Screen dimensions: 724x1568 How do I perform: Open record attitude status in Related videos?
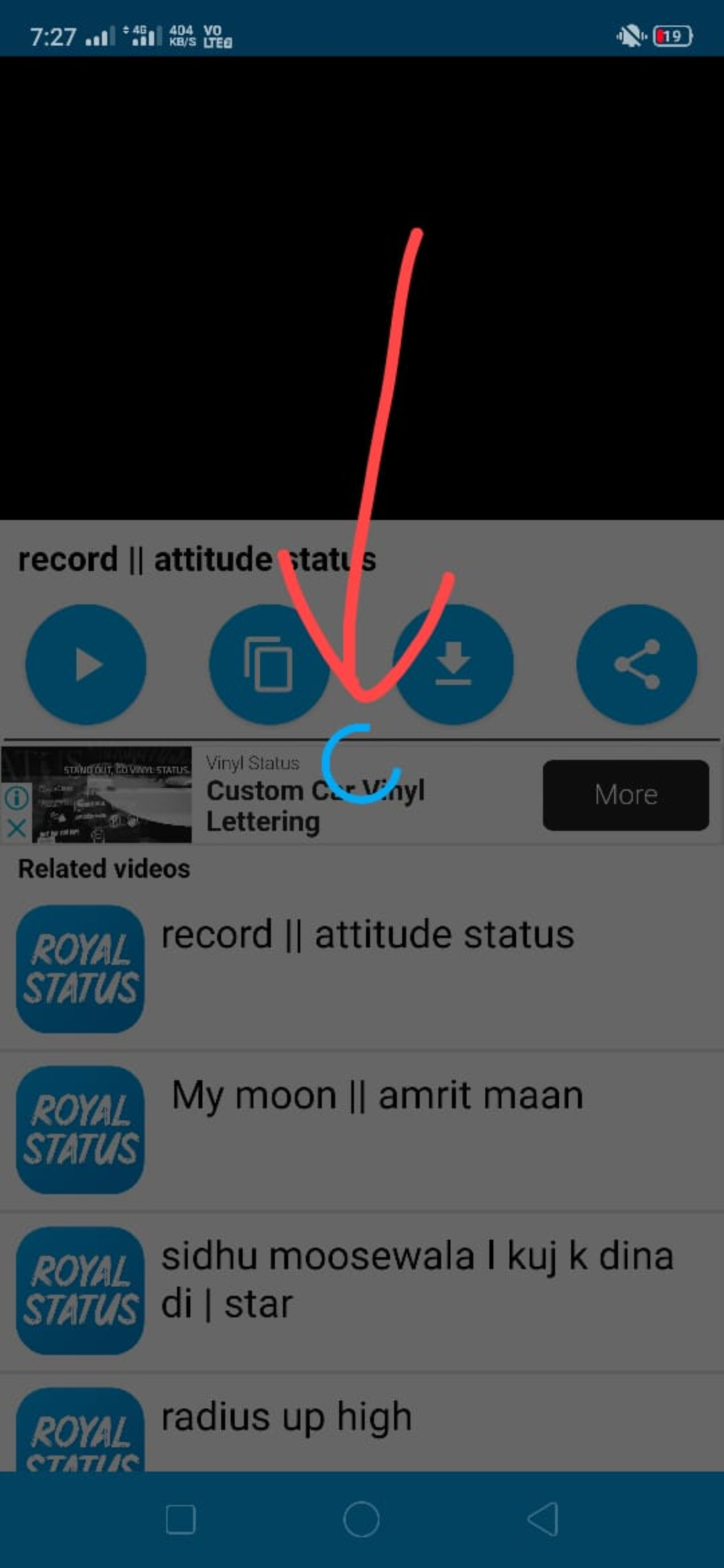(x=367, y=935)
